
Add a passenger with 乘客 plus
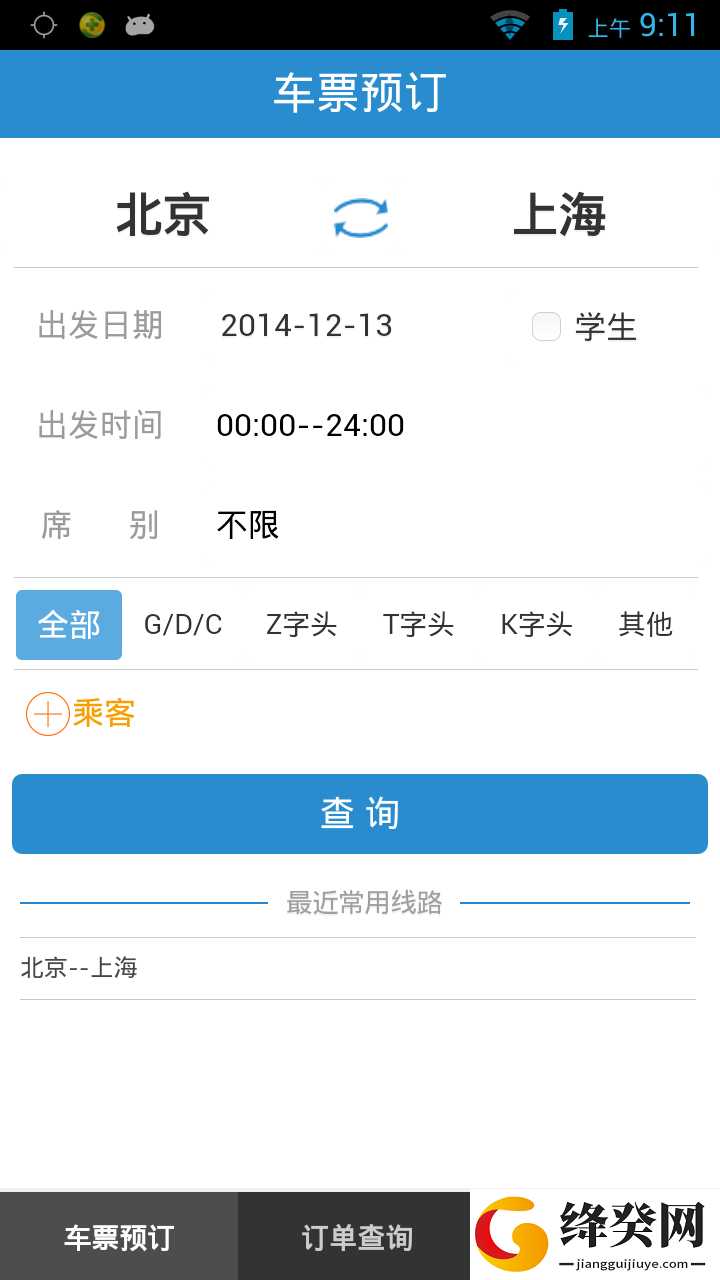coord(80,714)
